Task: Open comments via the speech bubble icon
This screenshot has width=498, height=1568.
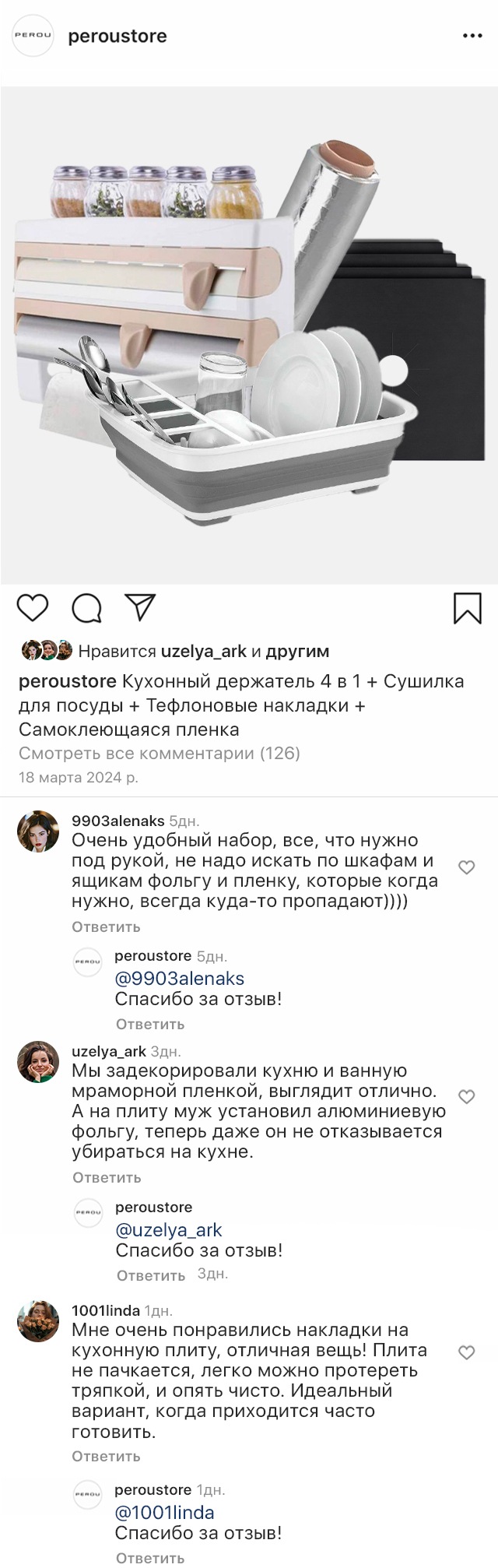Action: 86,608
